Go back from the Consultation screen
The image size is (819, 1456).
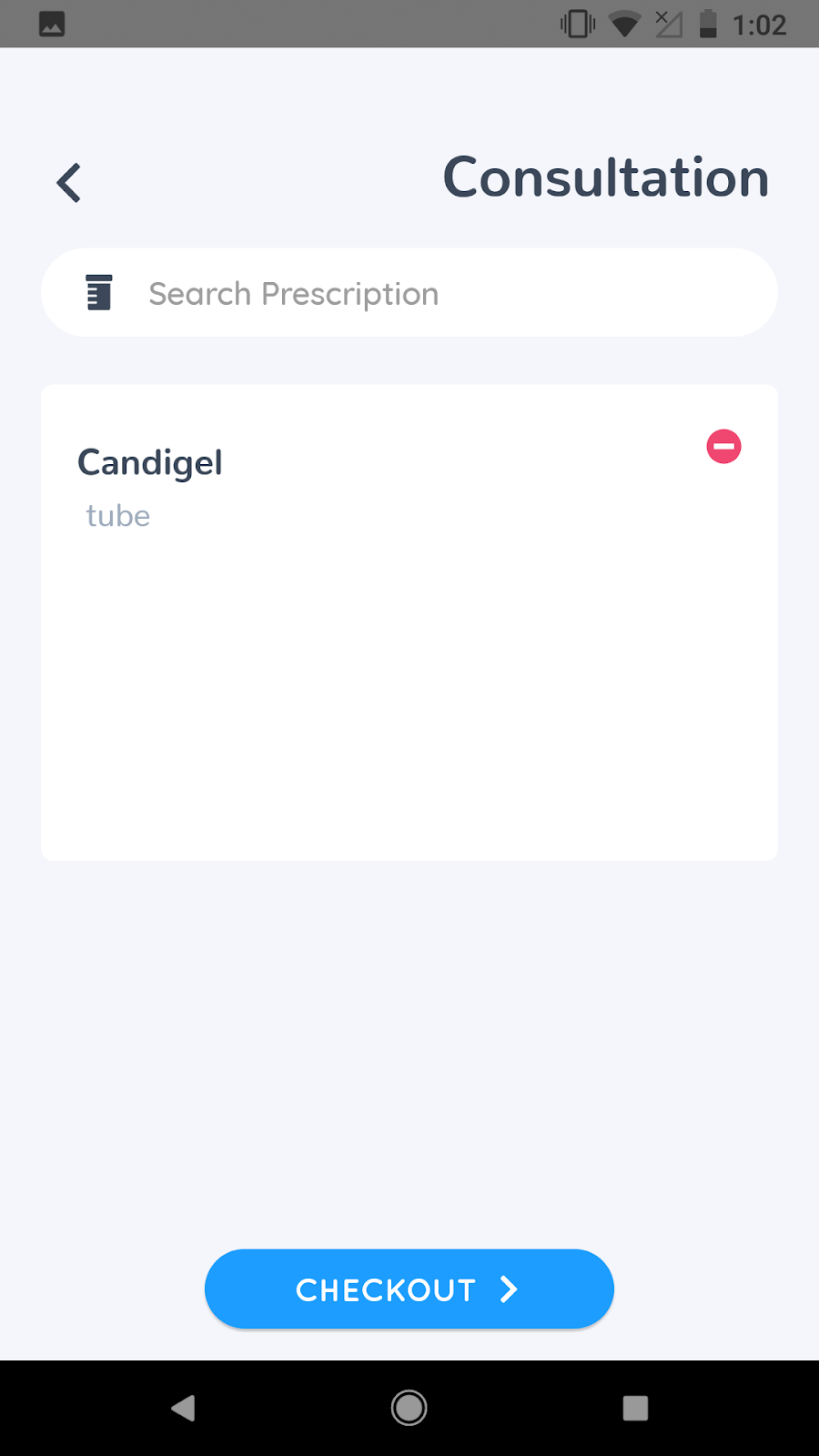coord(69,182)
